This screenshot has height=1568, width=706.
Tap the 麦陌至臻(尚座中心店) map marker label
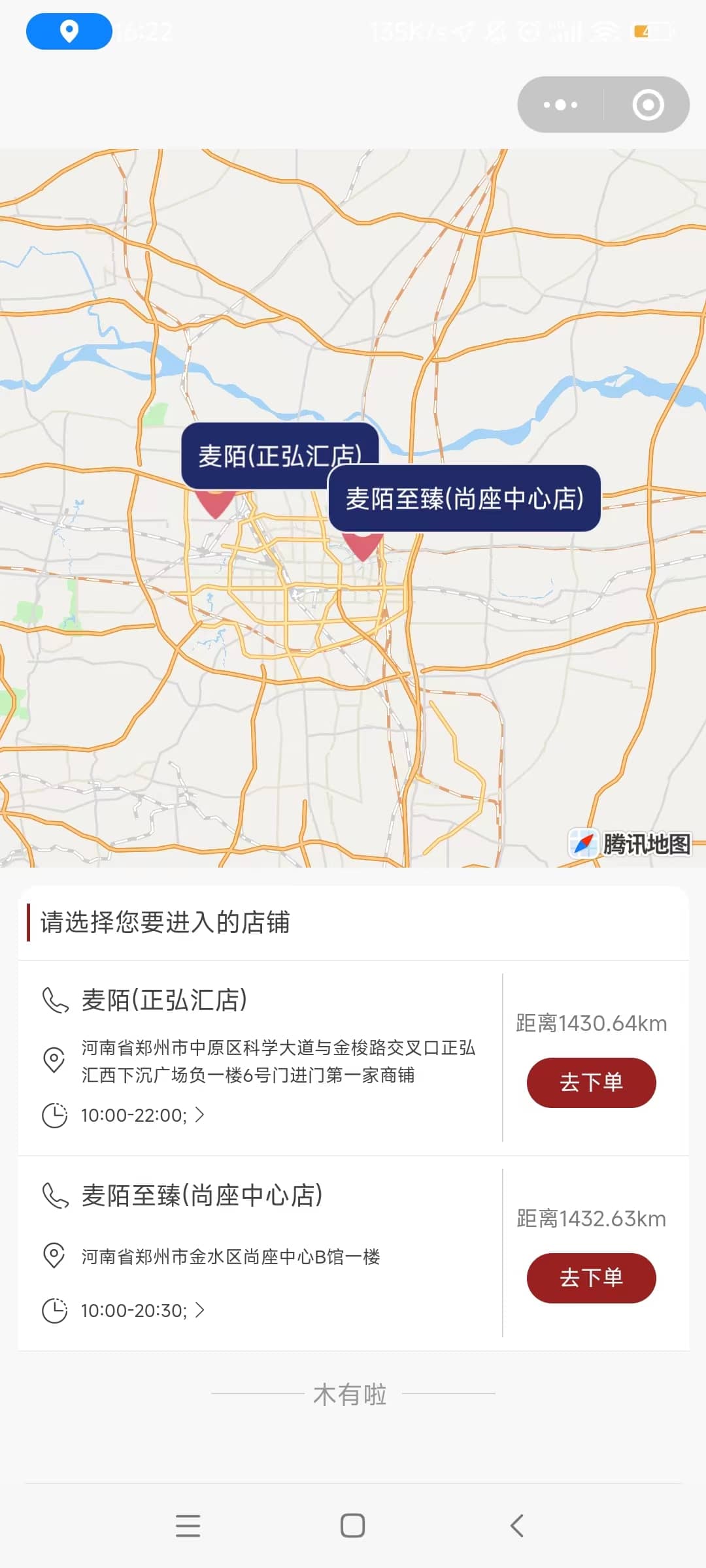click(464, 498)
